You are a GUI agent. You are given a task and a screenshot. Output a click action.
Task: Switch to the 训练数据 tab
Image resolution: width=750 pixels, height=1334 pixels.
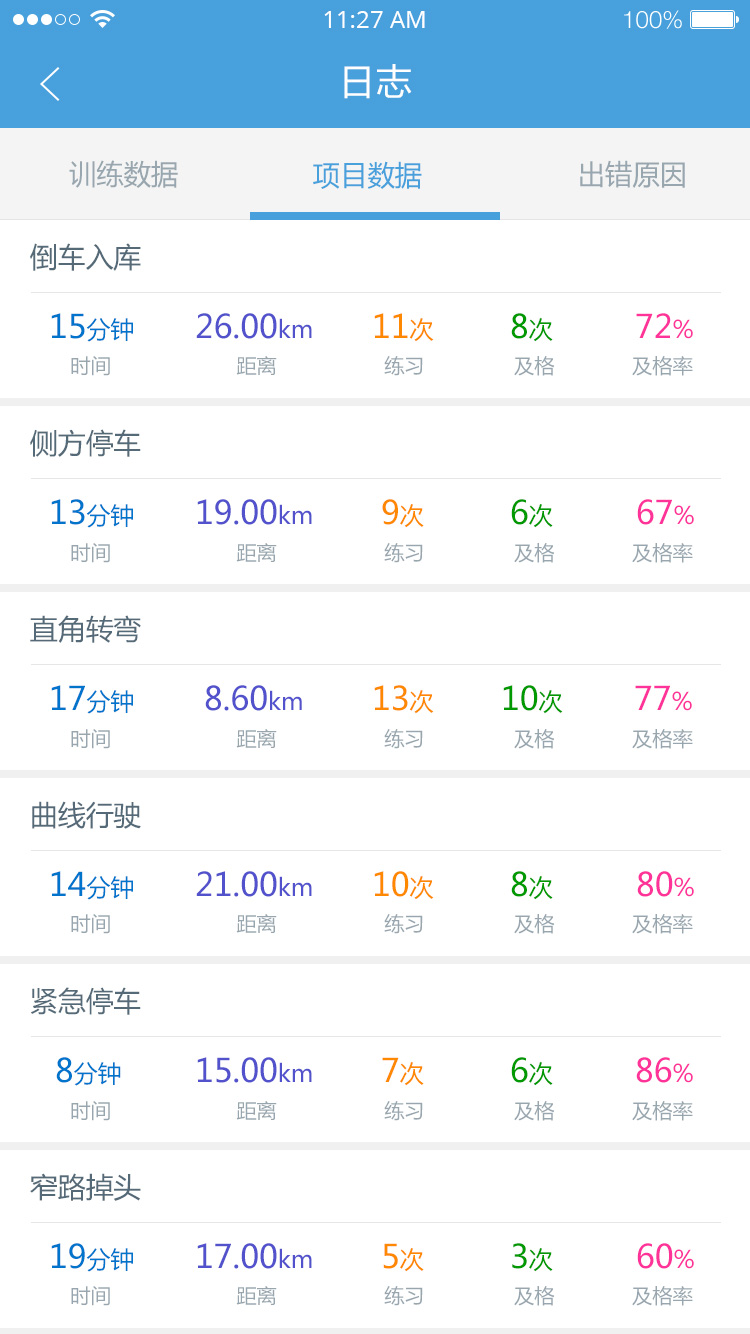125,174
